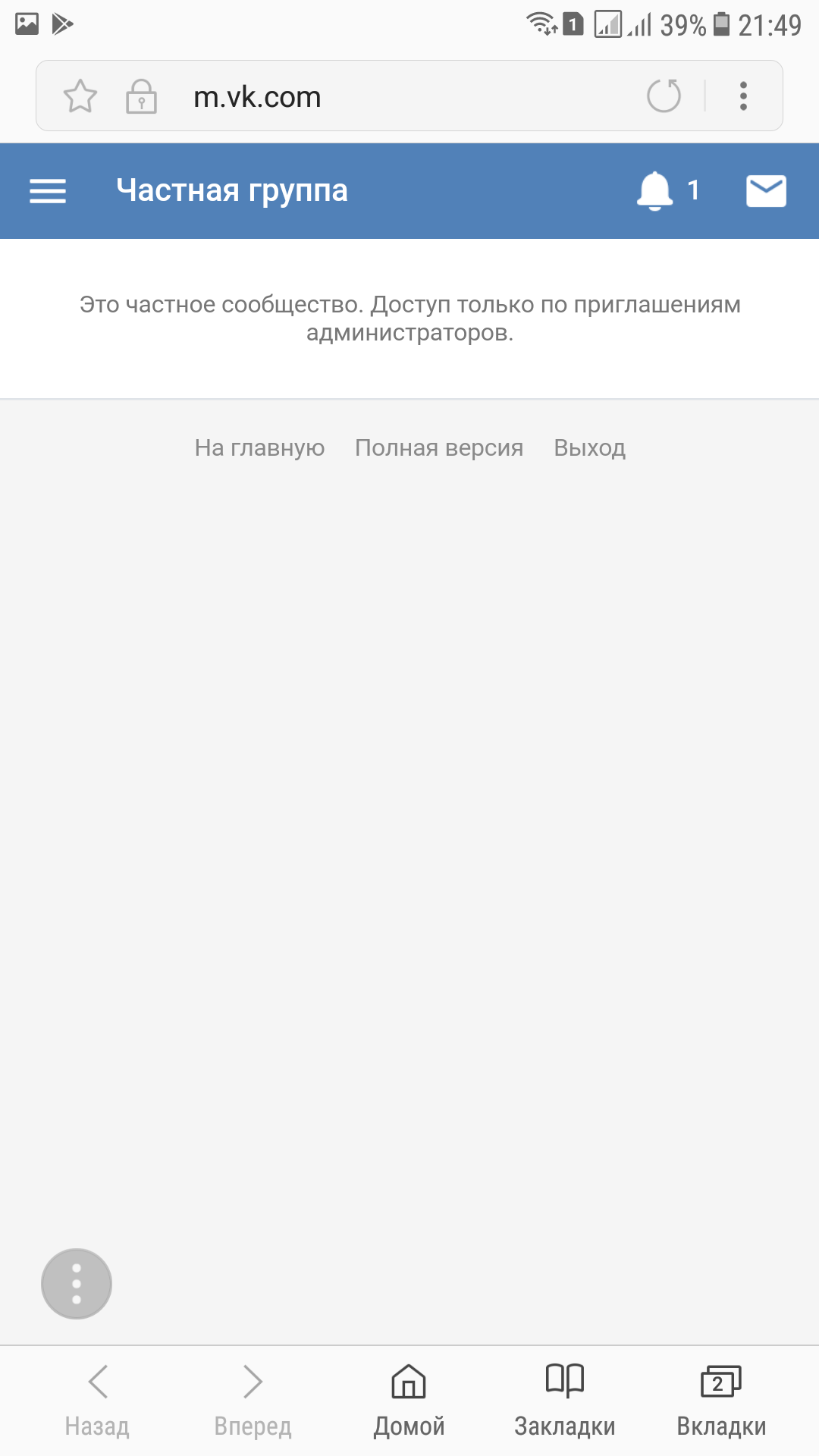The width and height of the screenshot is (819, 1456).
Task: Switch to Полная версия
Action: (439, 448)
